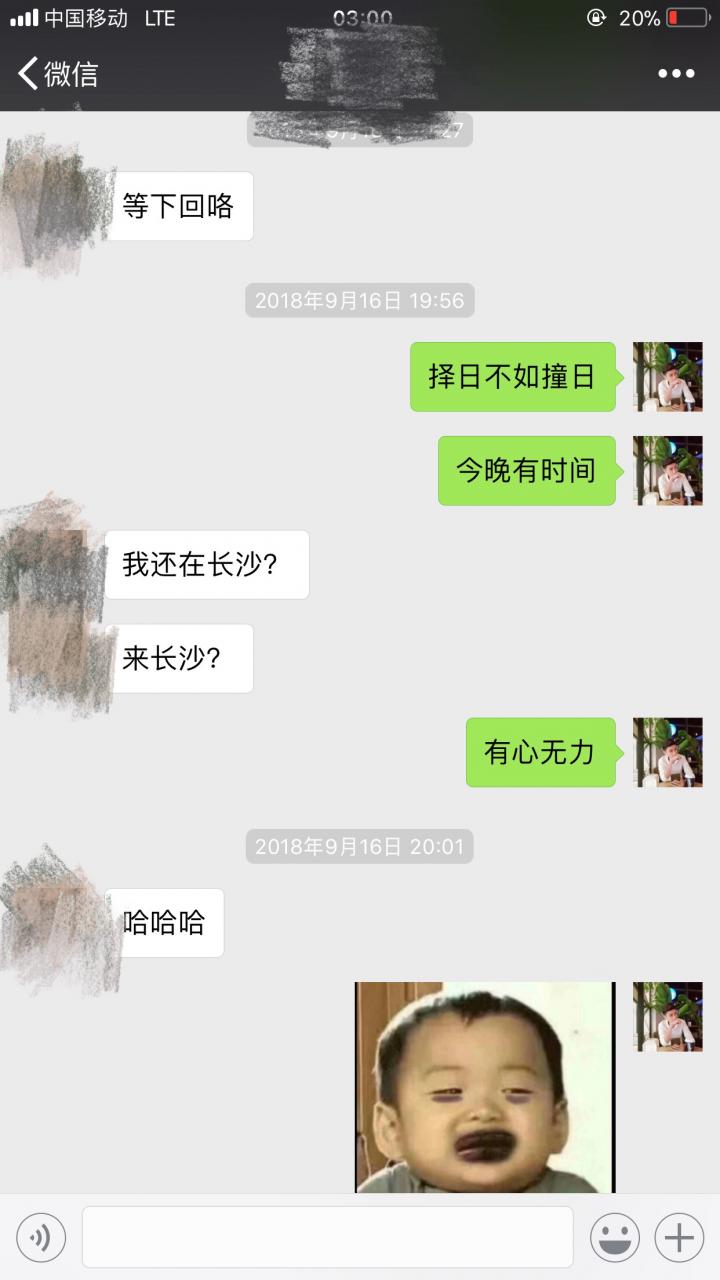Screen dimensions: 720x1280
Task: Open the emoji sticker panel
Action: 614,1238
